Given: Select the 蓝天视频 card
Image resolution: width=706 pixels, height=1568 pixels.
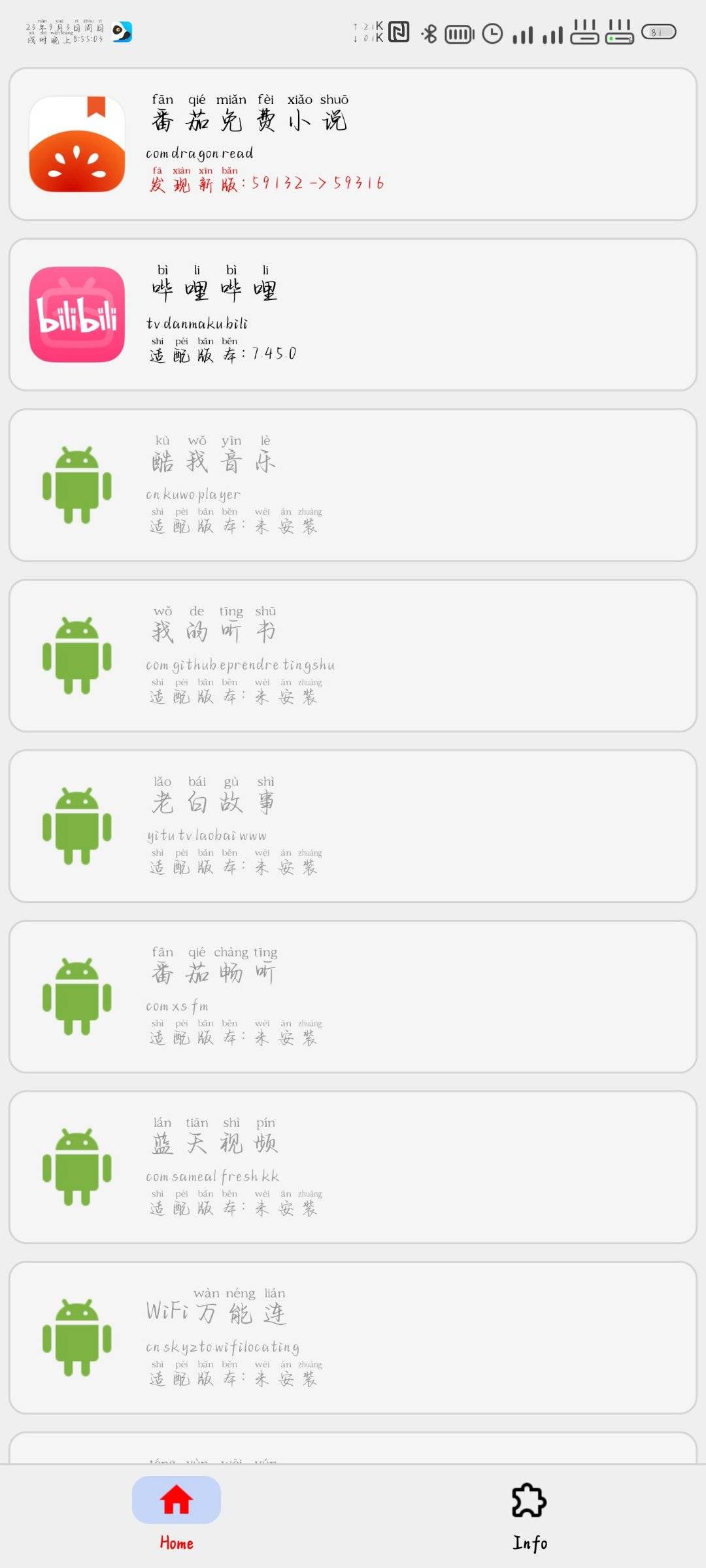Looking at the screenshot, I should tap(353, 1167).
